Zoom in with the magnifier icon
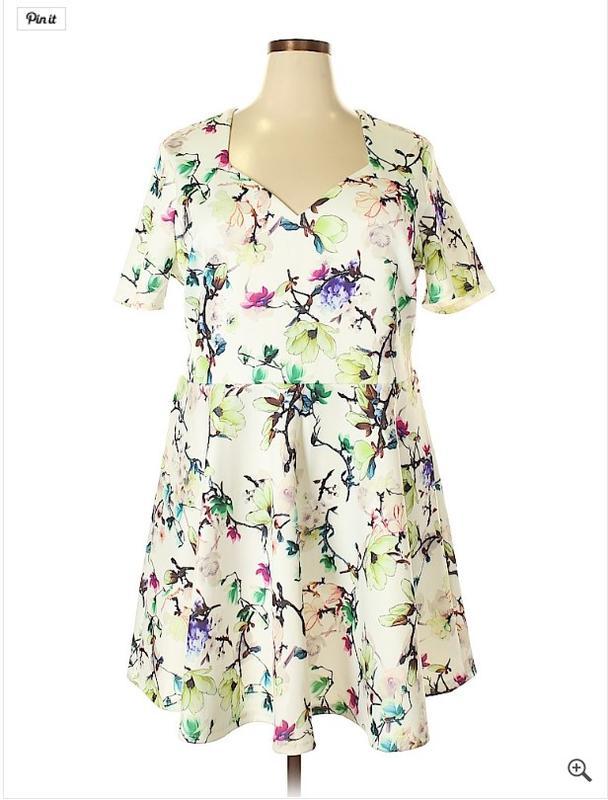Viewport: 608px width, 800px height. pos(579,769)
